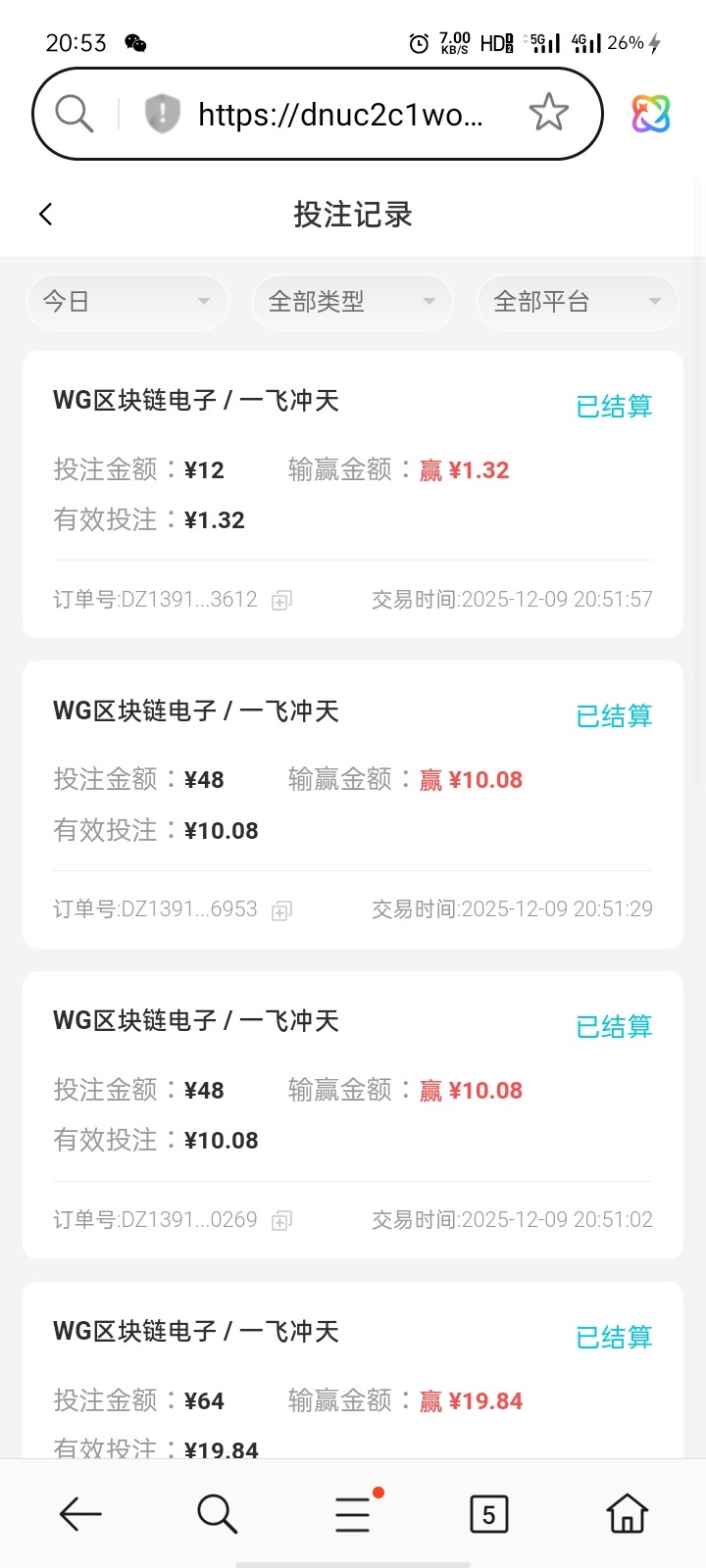Tap the site security shield icon in address bar
Image resolution: width=706 pixels, height=1568 pixels.
[x=160, y=114]
